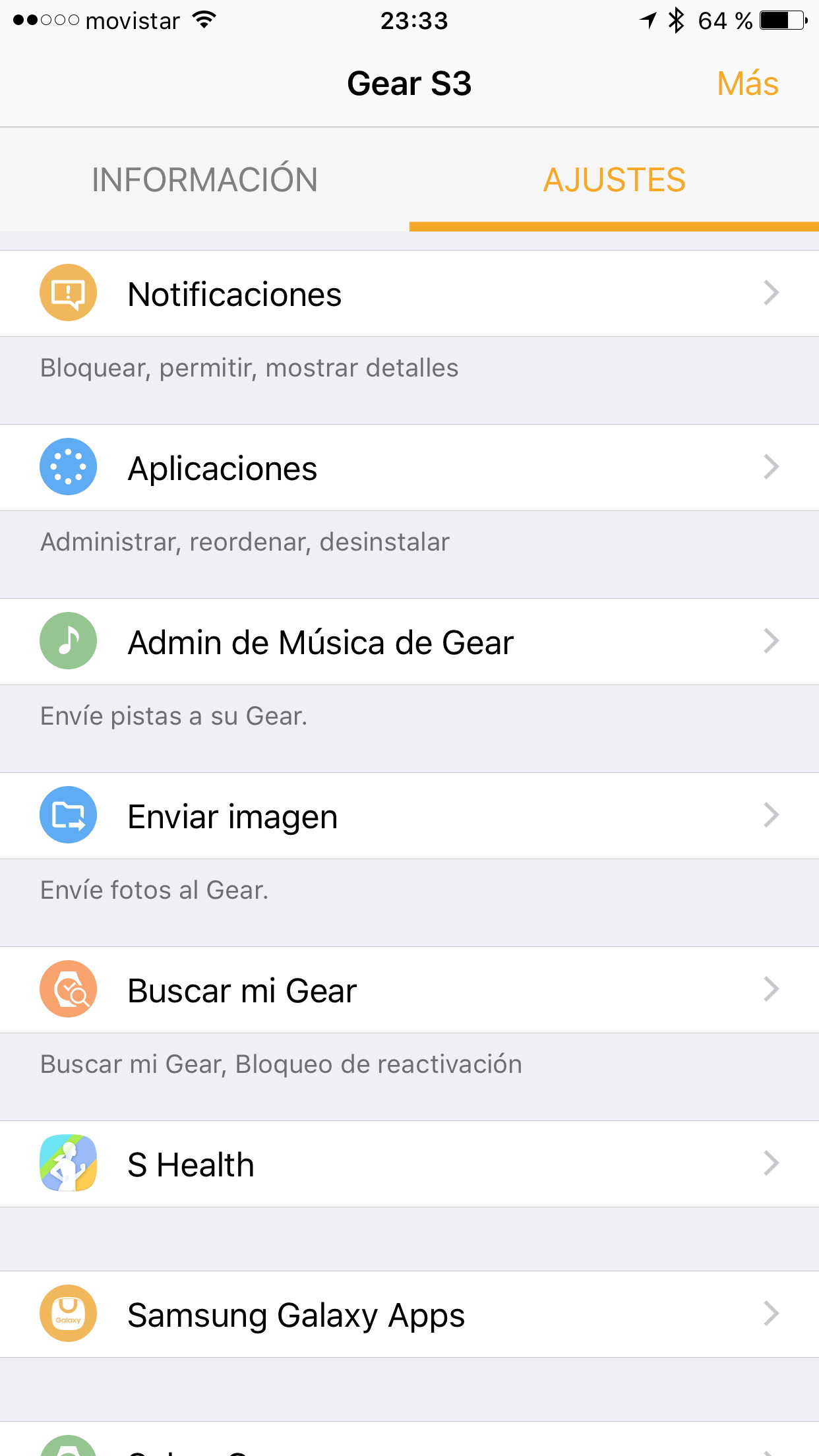Open Admin de Música de Gear
Screen dimensions: 819x1456
click(x=409, y=642)
